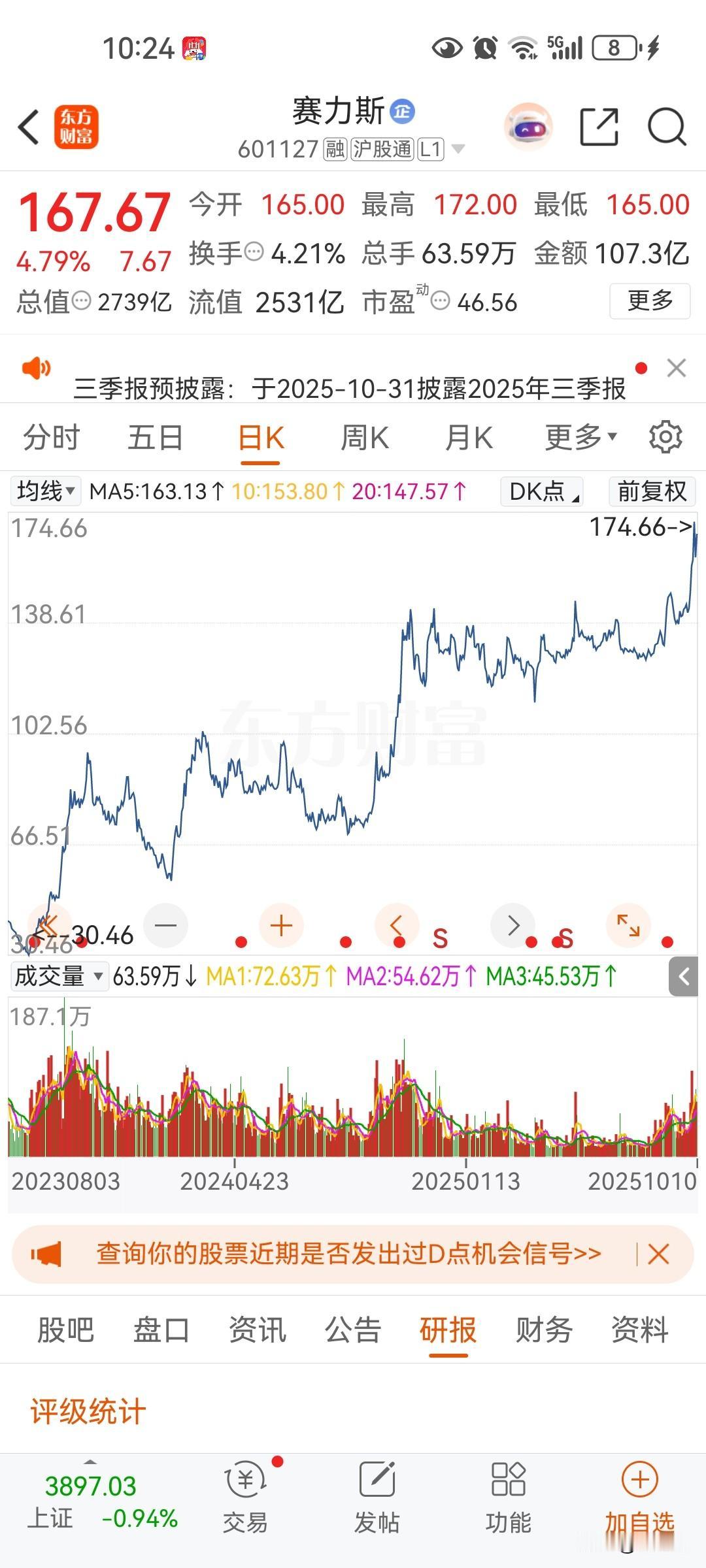This screenshot has width=706, height=1568.
Task: Open the 均线 indicator dropdown
Action: pos(45,491)
